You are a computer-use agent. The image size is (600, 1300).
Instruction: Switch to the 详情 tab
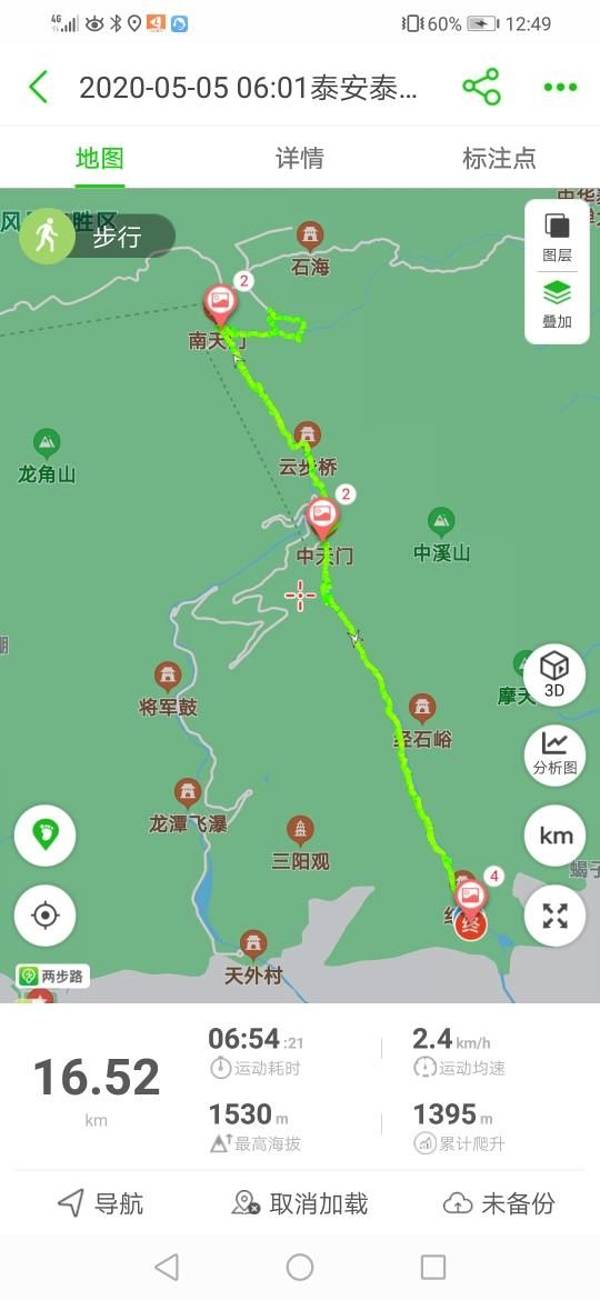pyautogui.click(x=299, y=158)
